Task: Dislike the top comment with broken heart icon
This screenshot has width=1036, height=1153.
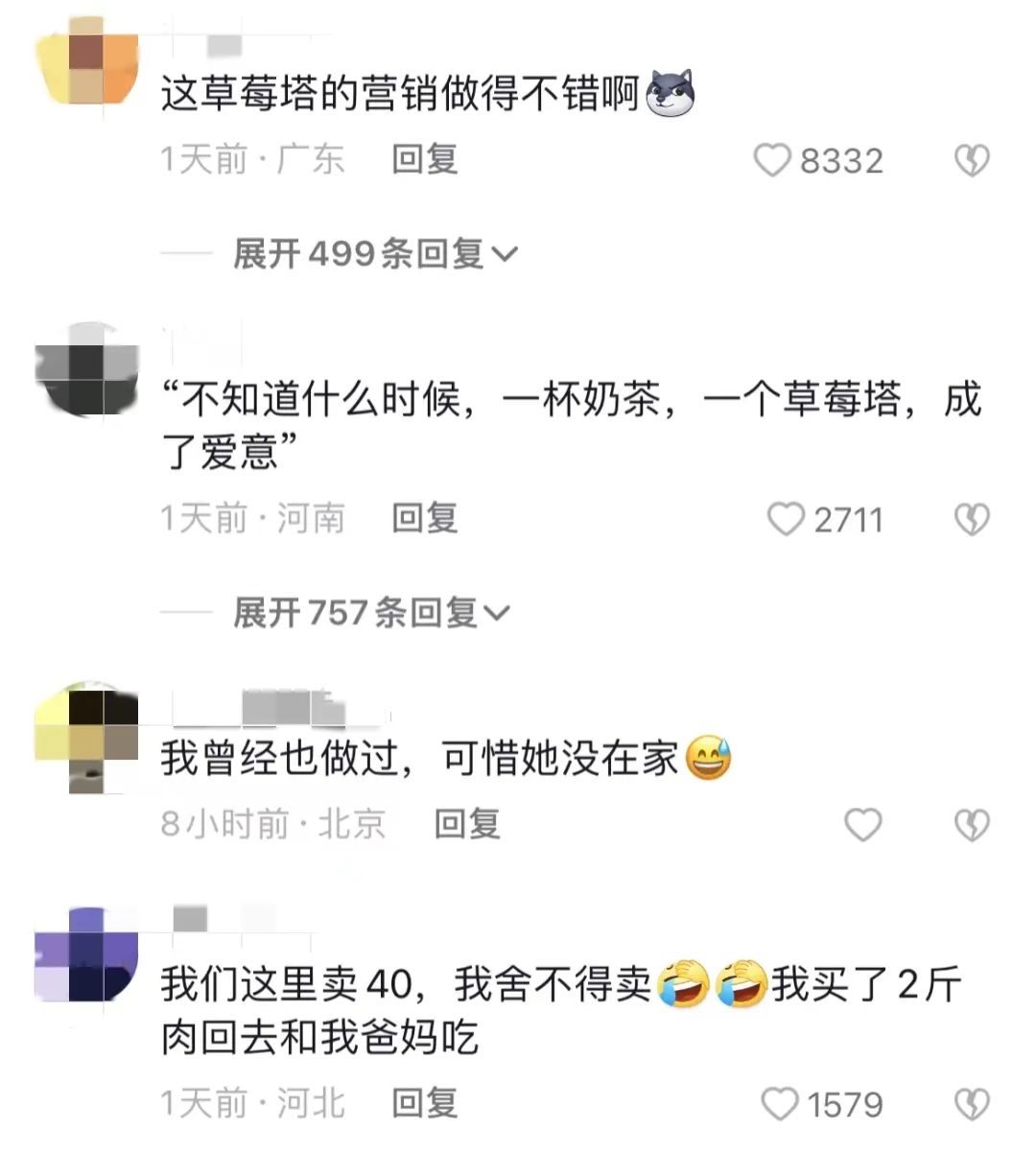Action: 973,160
